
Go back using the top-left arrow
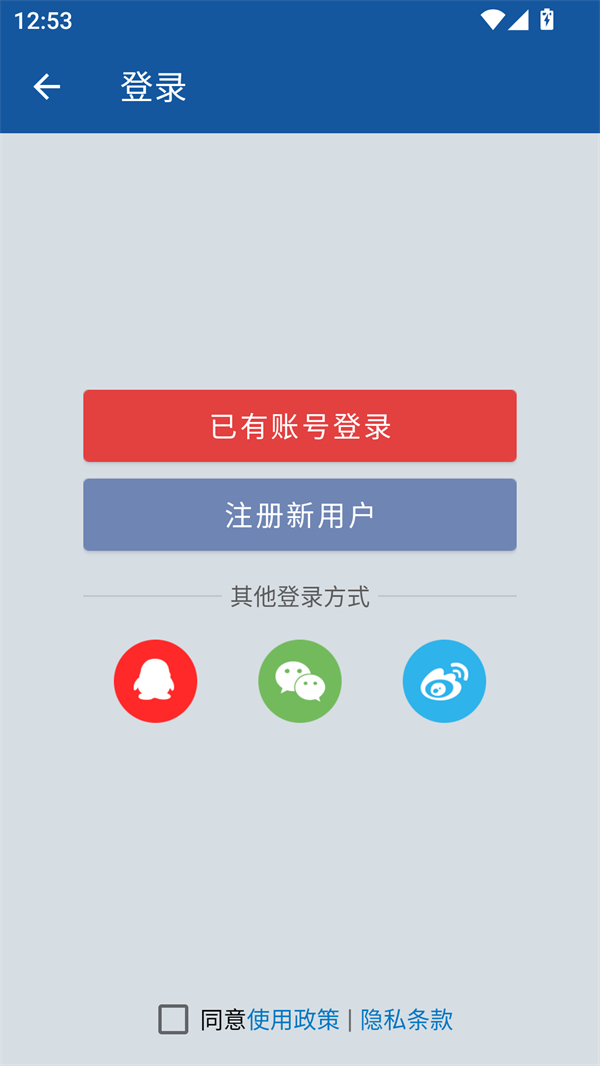pos(47,87)
